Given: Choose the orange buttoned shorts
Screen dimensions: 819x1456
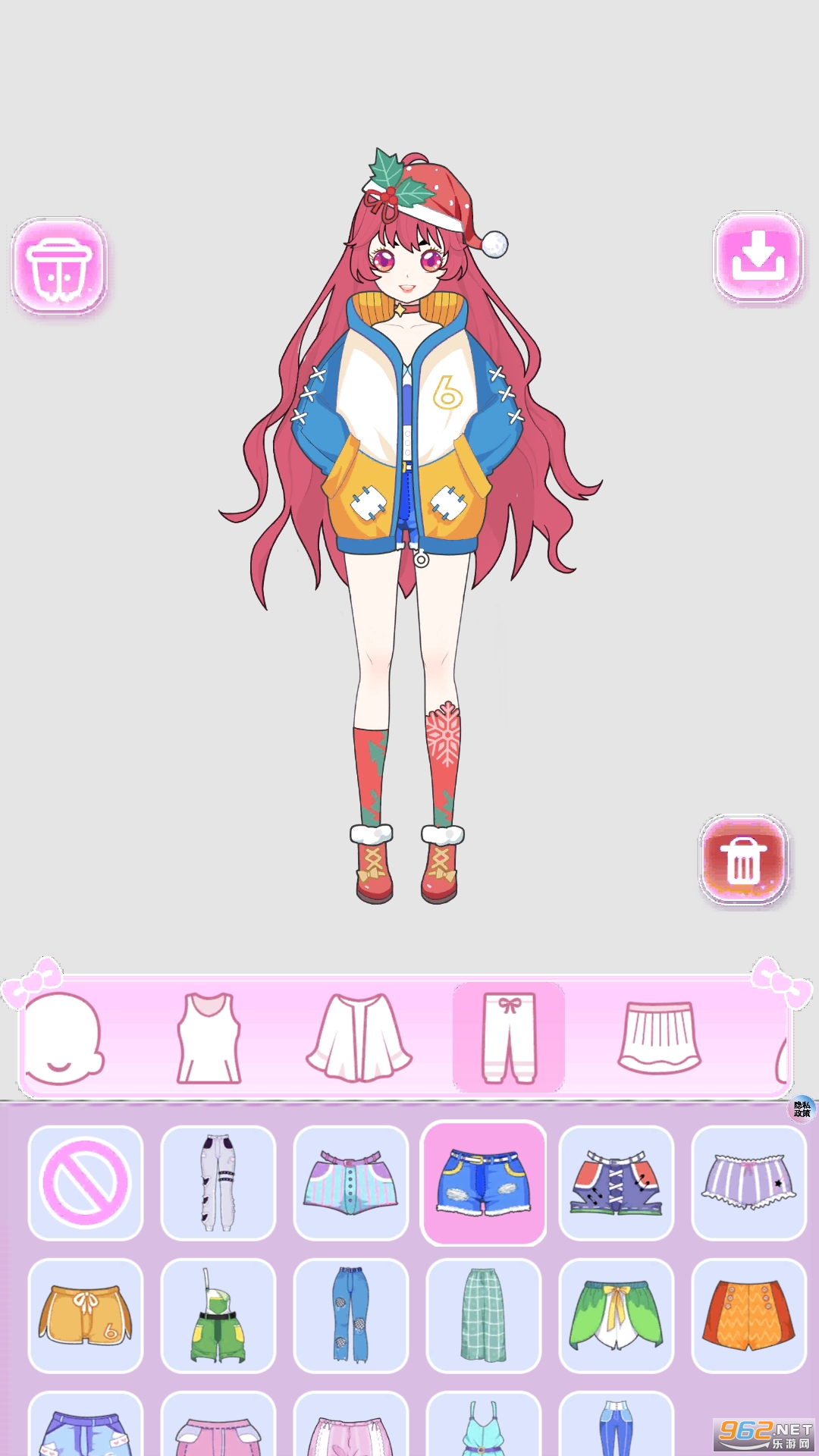Looking at the screenshot, I should 748,1315.
